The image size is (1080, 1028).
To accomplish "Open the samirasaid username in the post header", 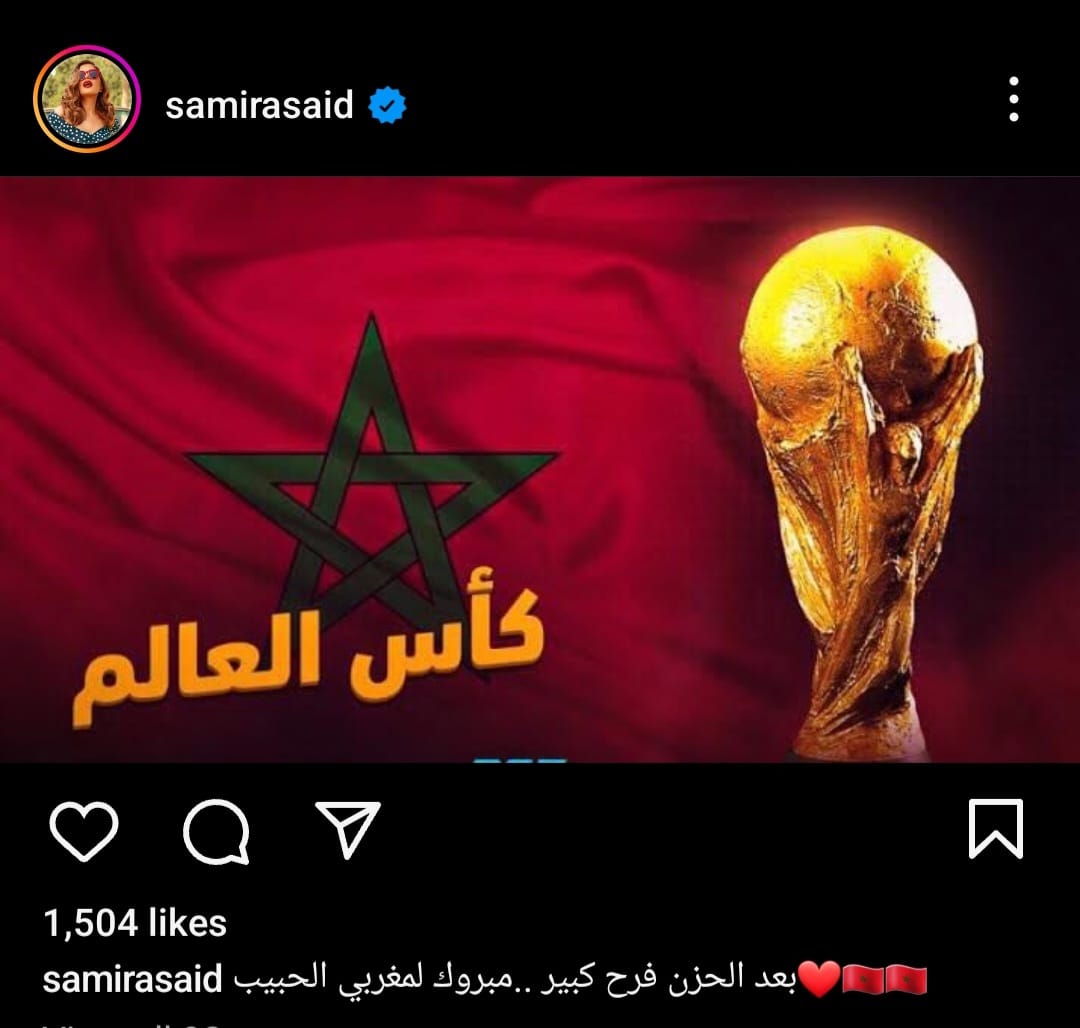I will pyautogui.click(x=259, y=104).
